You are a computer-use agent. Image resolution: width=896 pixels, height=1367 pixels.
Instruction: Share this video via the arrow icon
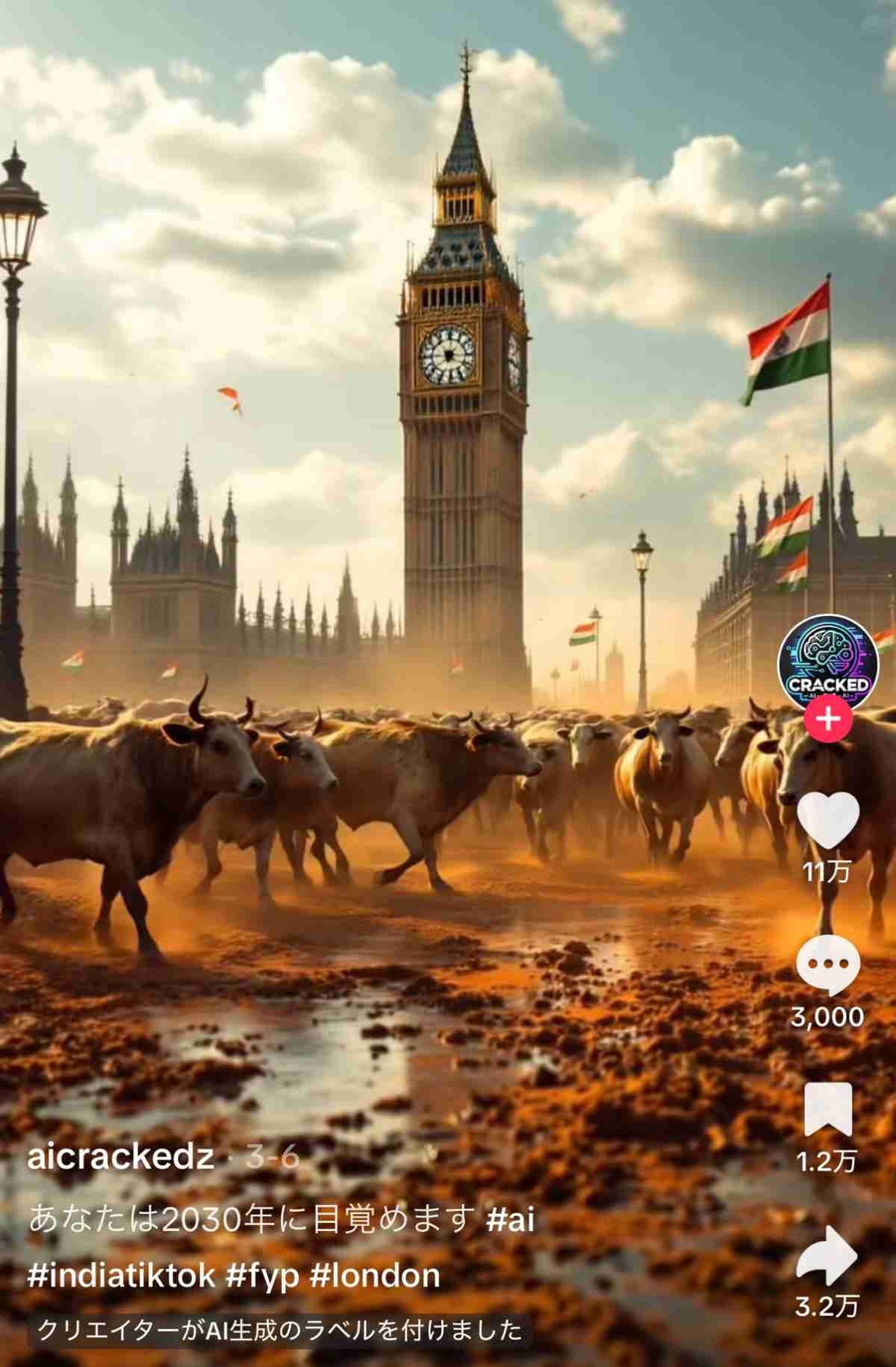(827, 1256)
